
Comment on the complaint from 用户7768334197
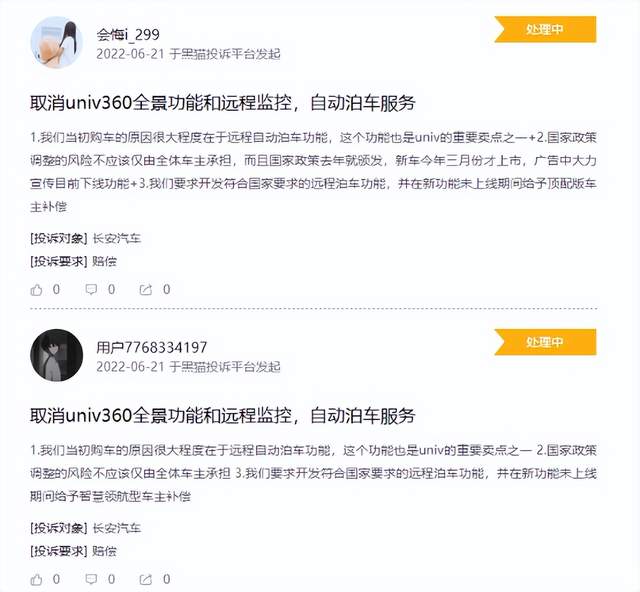click(x=92, y=578)
